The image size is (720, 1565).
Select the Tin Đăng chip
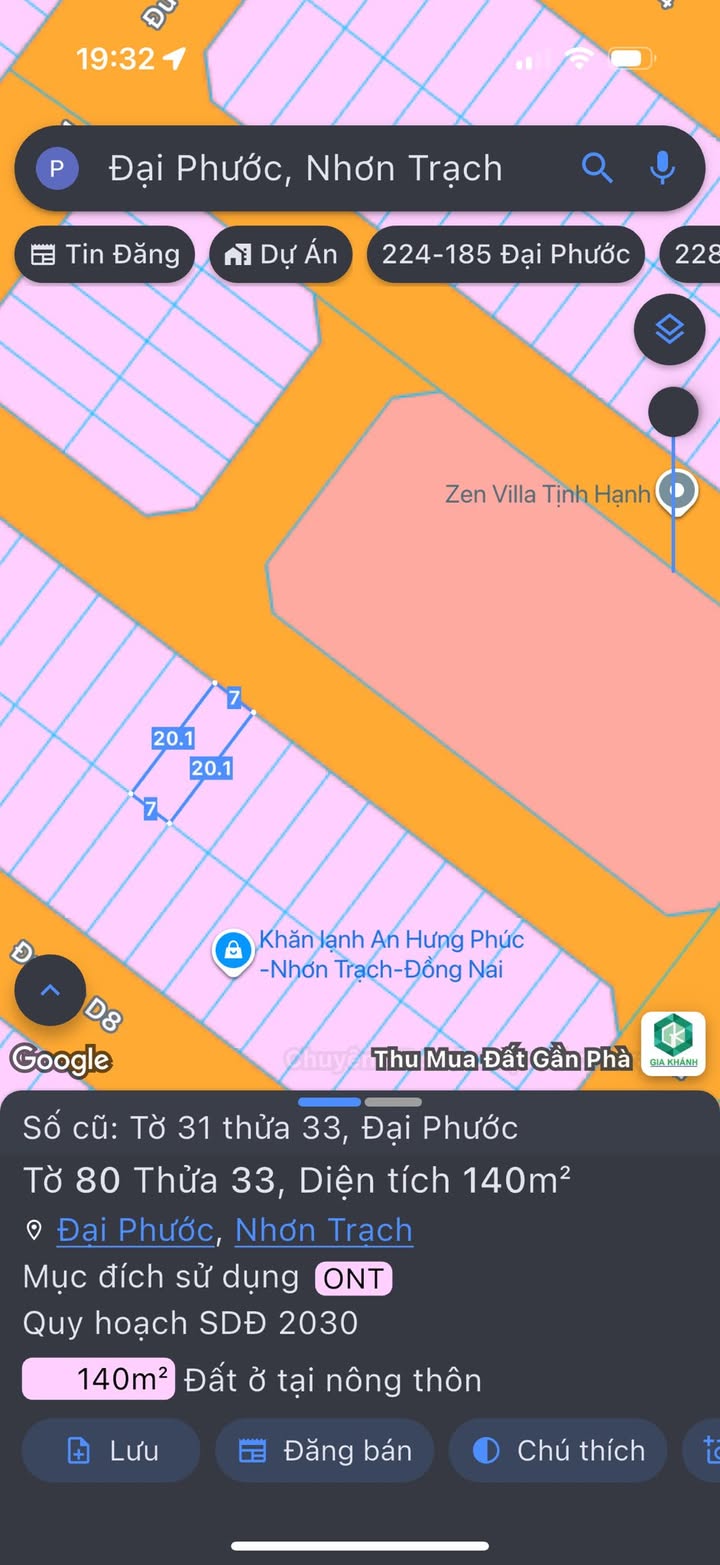click(x=104, y=254)
